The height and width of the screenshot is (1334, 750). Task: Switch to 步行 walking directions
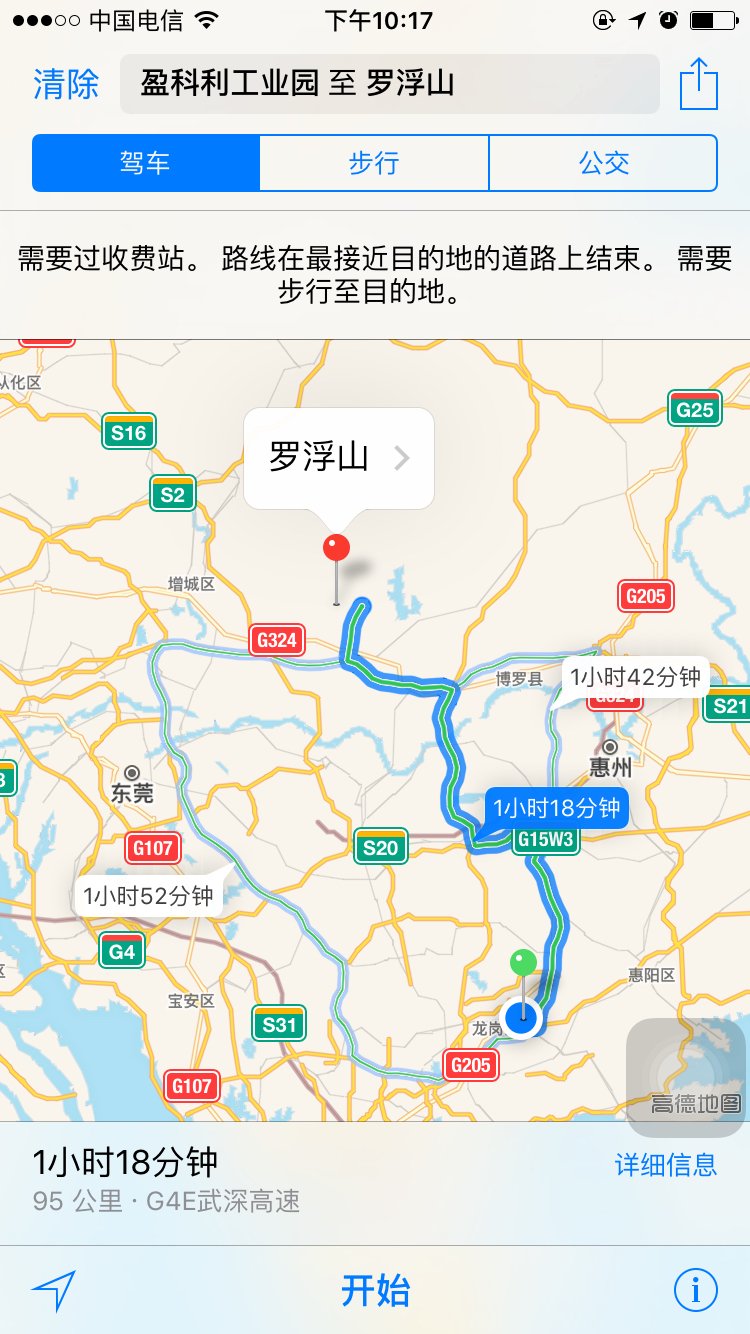click(x=374, y=163)
